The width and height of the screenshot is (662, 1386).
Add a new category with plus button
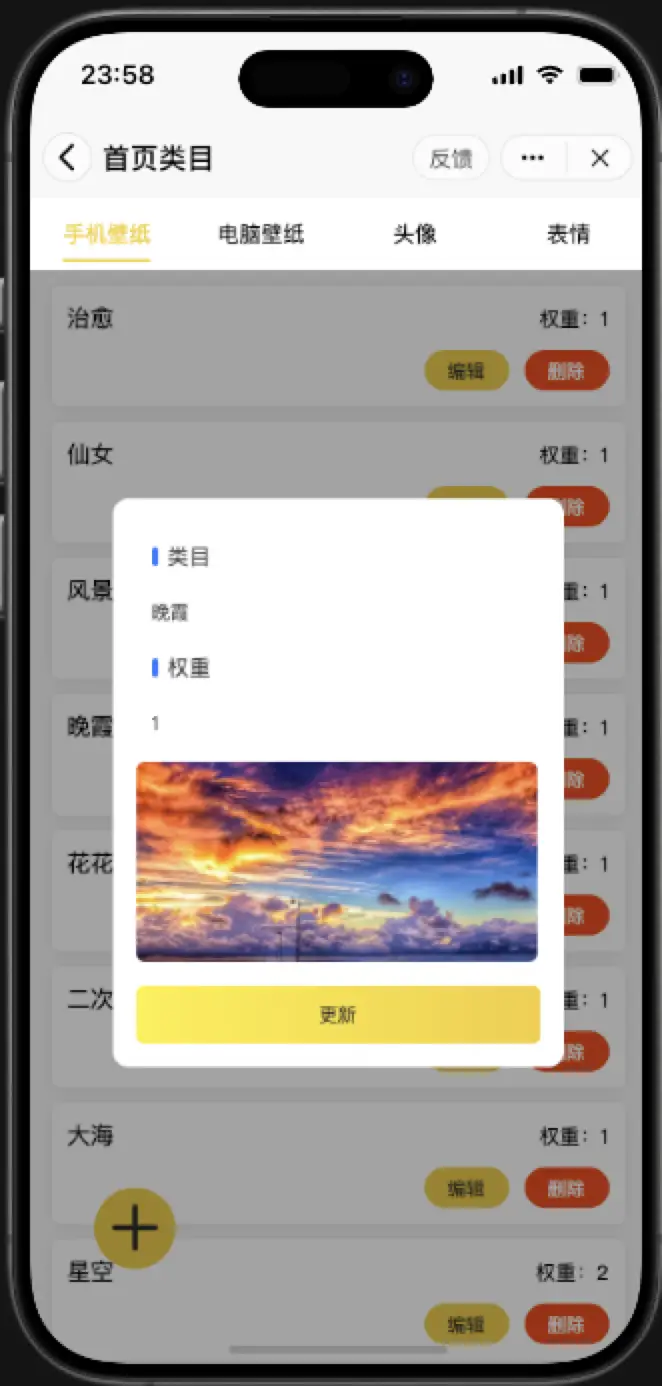coord(135,1228)
